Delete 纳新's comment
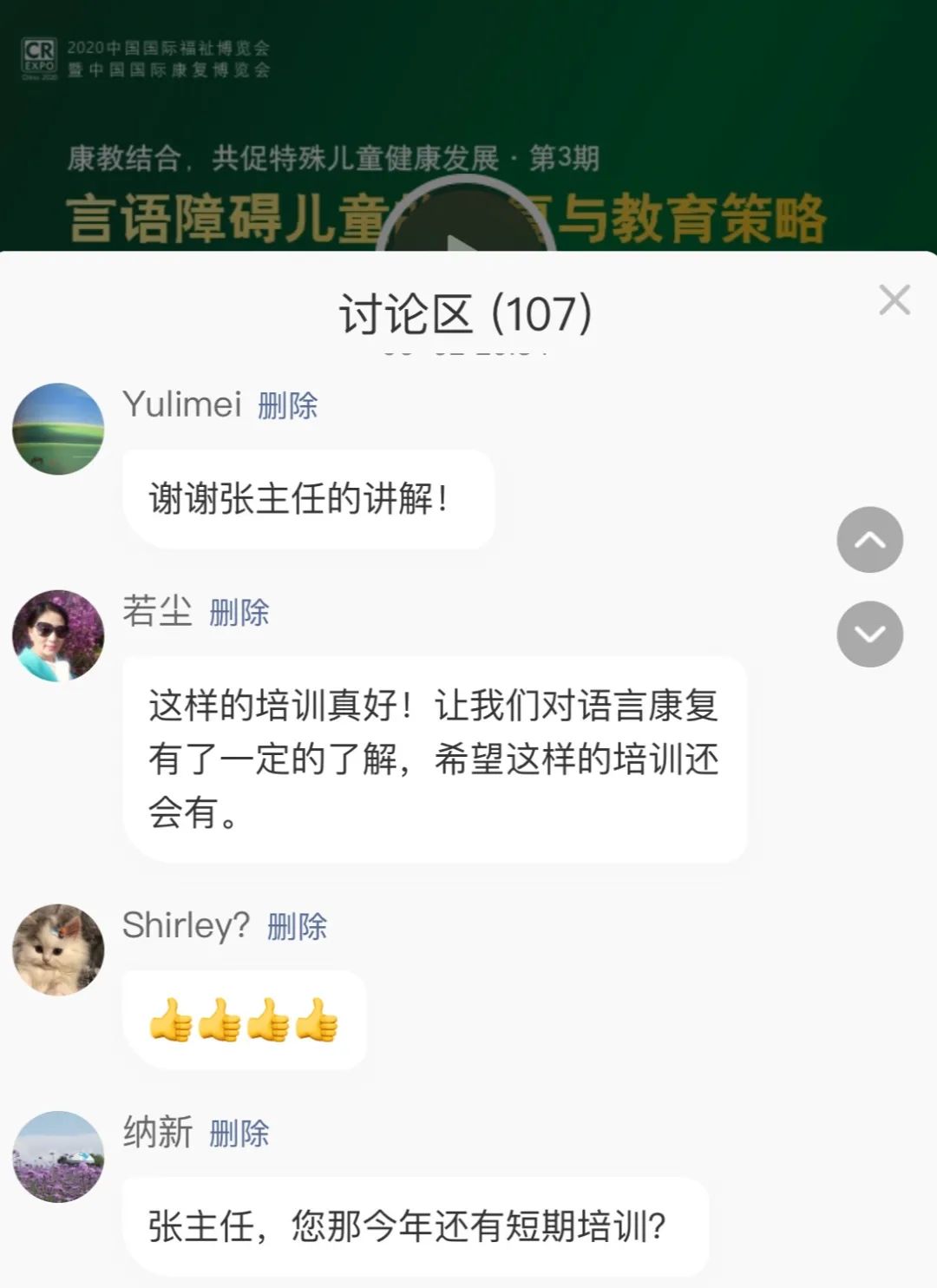This screenshot has width=937, height=1288. pyautogui.click(x=239, y=1134)
